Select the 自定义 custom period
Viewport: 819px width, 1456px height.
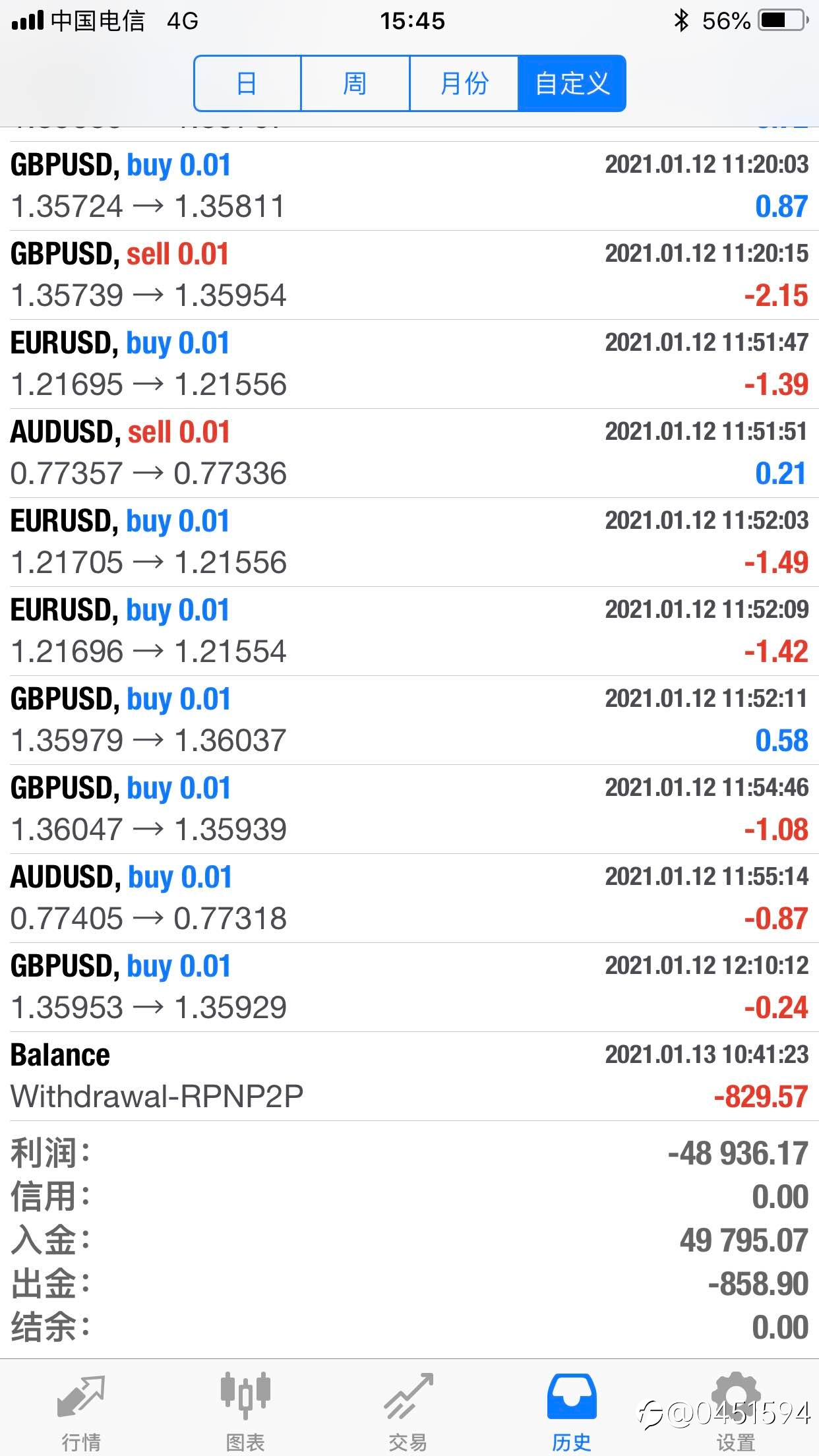pos(572,84)
